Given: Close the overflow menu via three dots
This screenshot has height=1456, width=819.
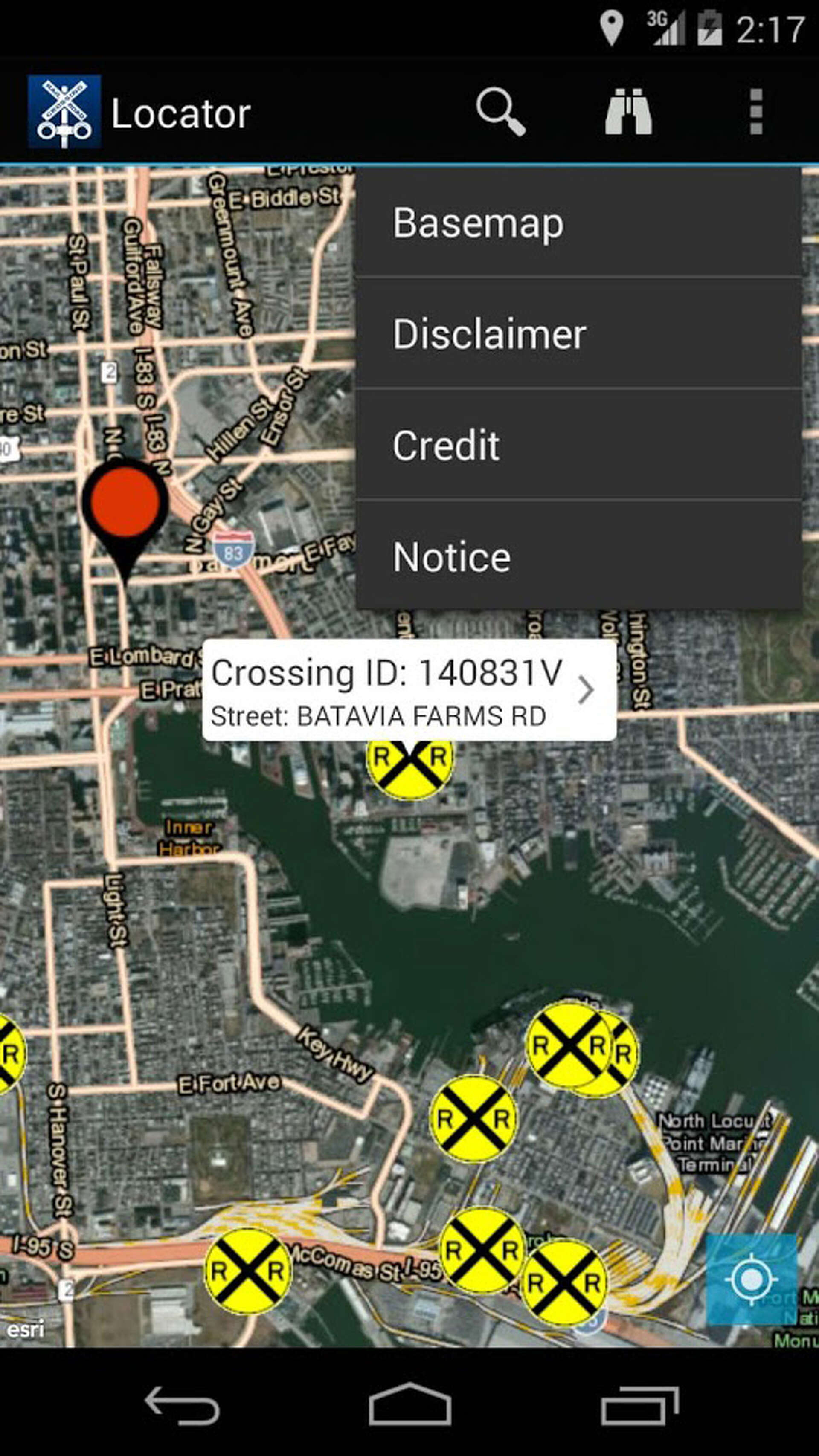Looking at the screenshot, I should 756,111.
